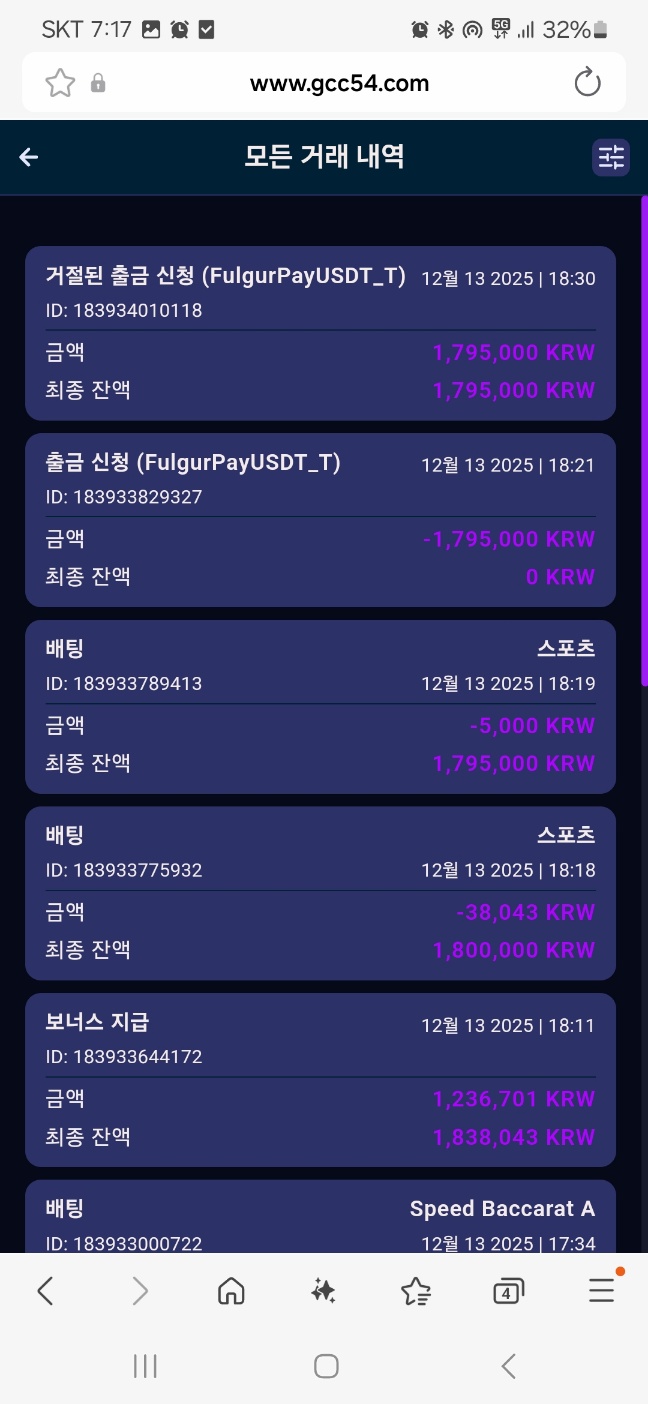648x1404 pixels.
Task: Go to the previous page in the browser
Action: click(45, 1292)
